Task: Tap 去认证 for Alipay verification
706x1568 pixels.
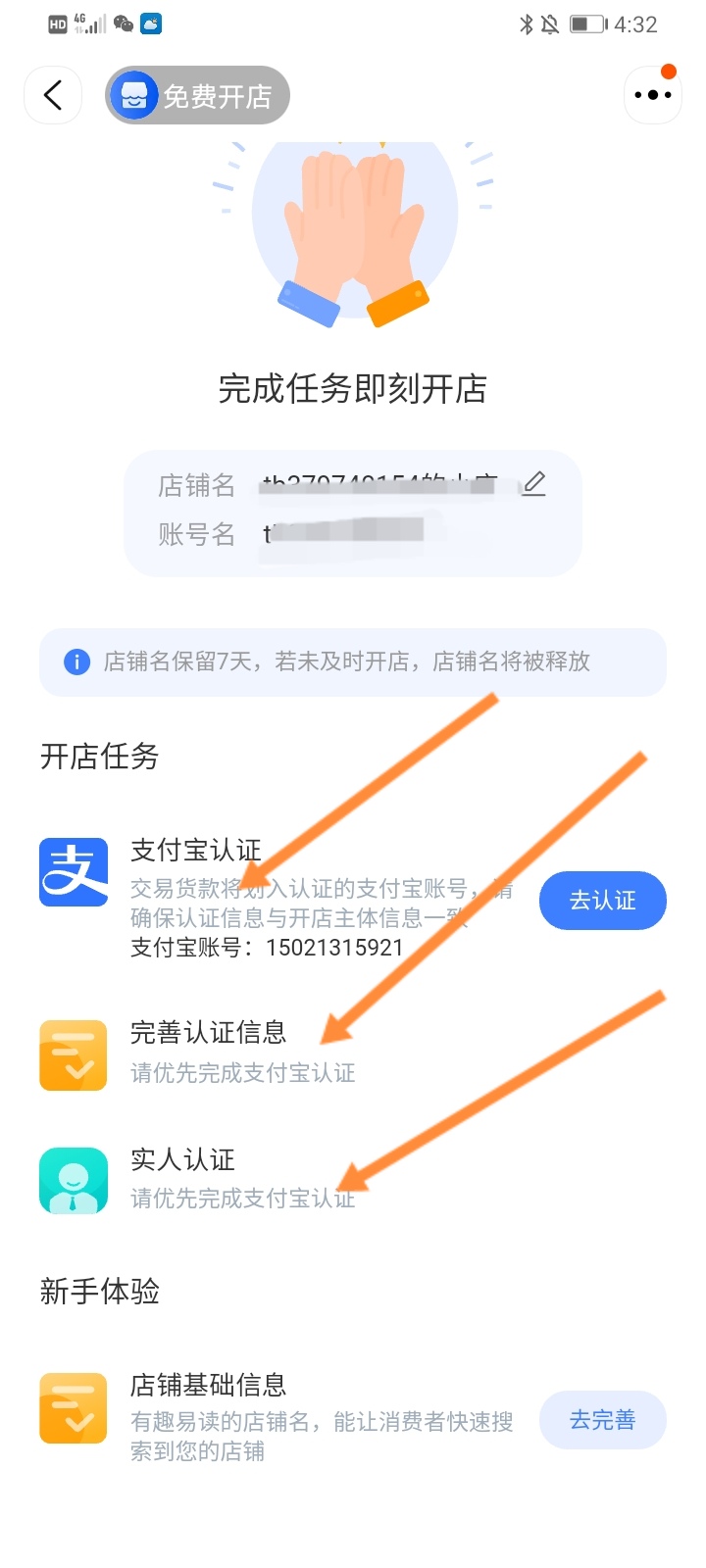Action: [602, 900]
